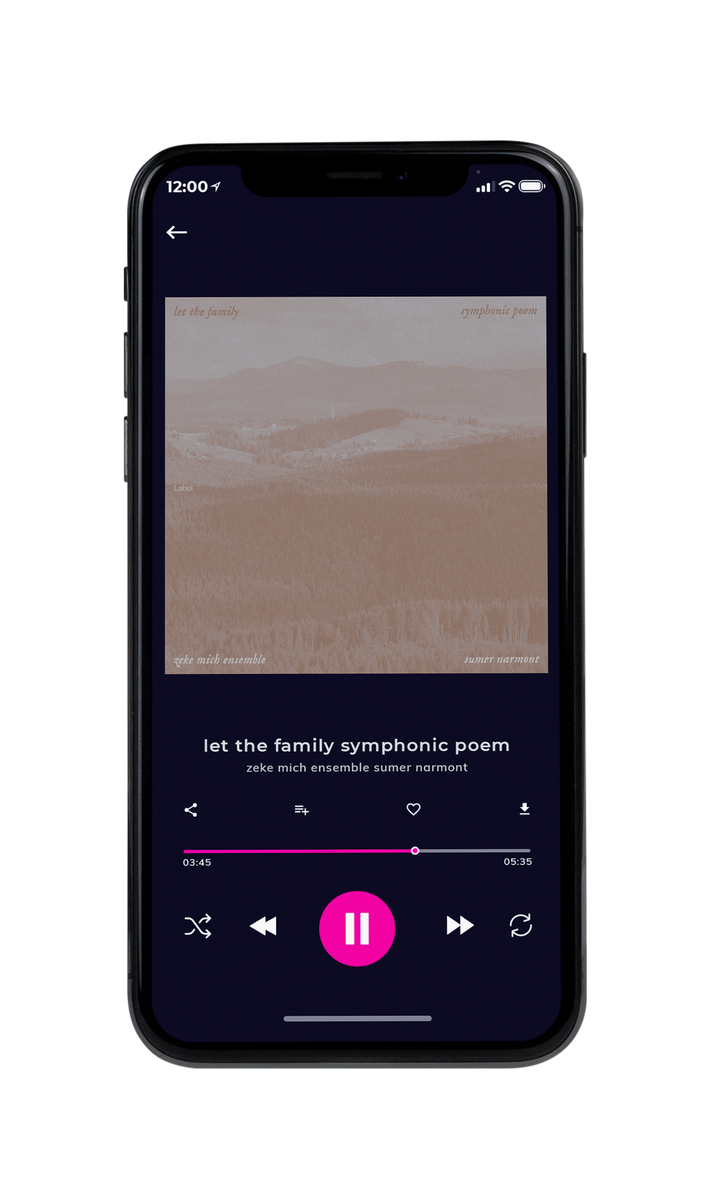Pause the playing song
Image resolution: width=720 pixels, height=1200 pixels.
click(357, 928)
